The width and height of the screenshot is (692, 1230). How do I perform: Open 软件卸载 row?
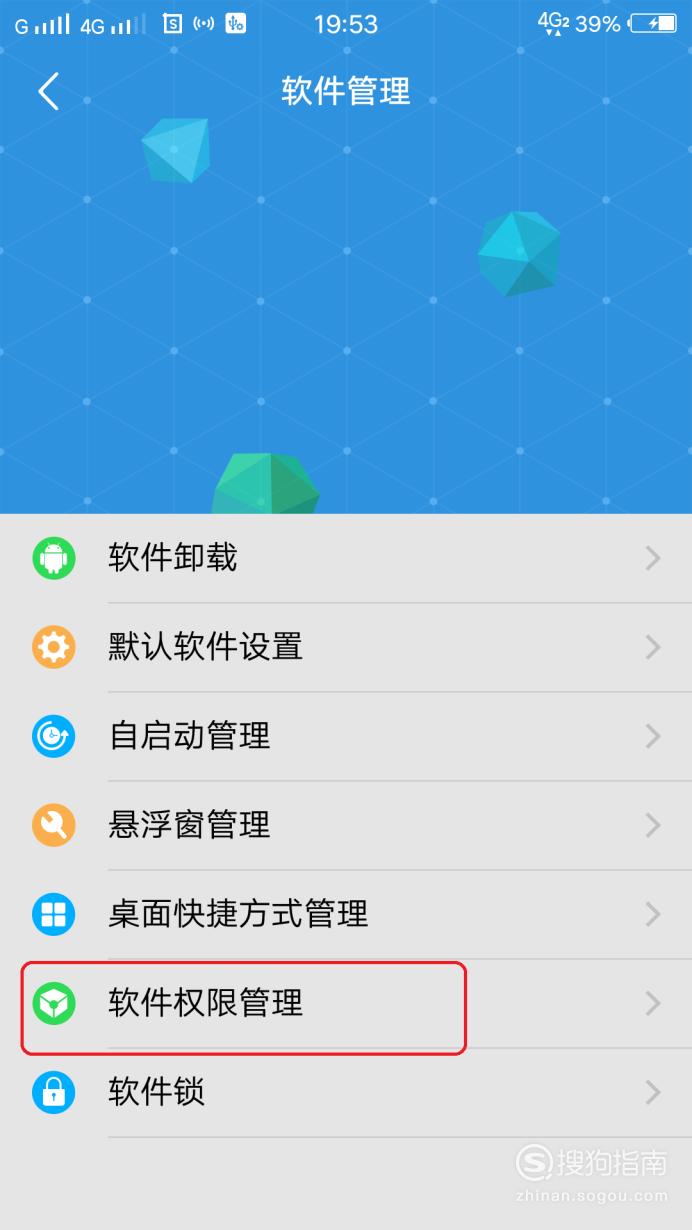click(346, 558)
